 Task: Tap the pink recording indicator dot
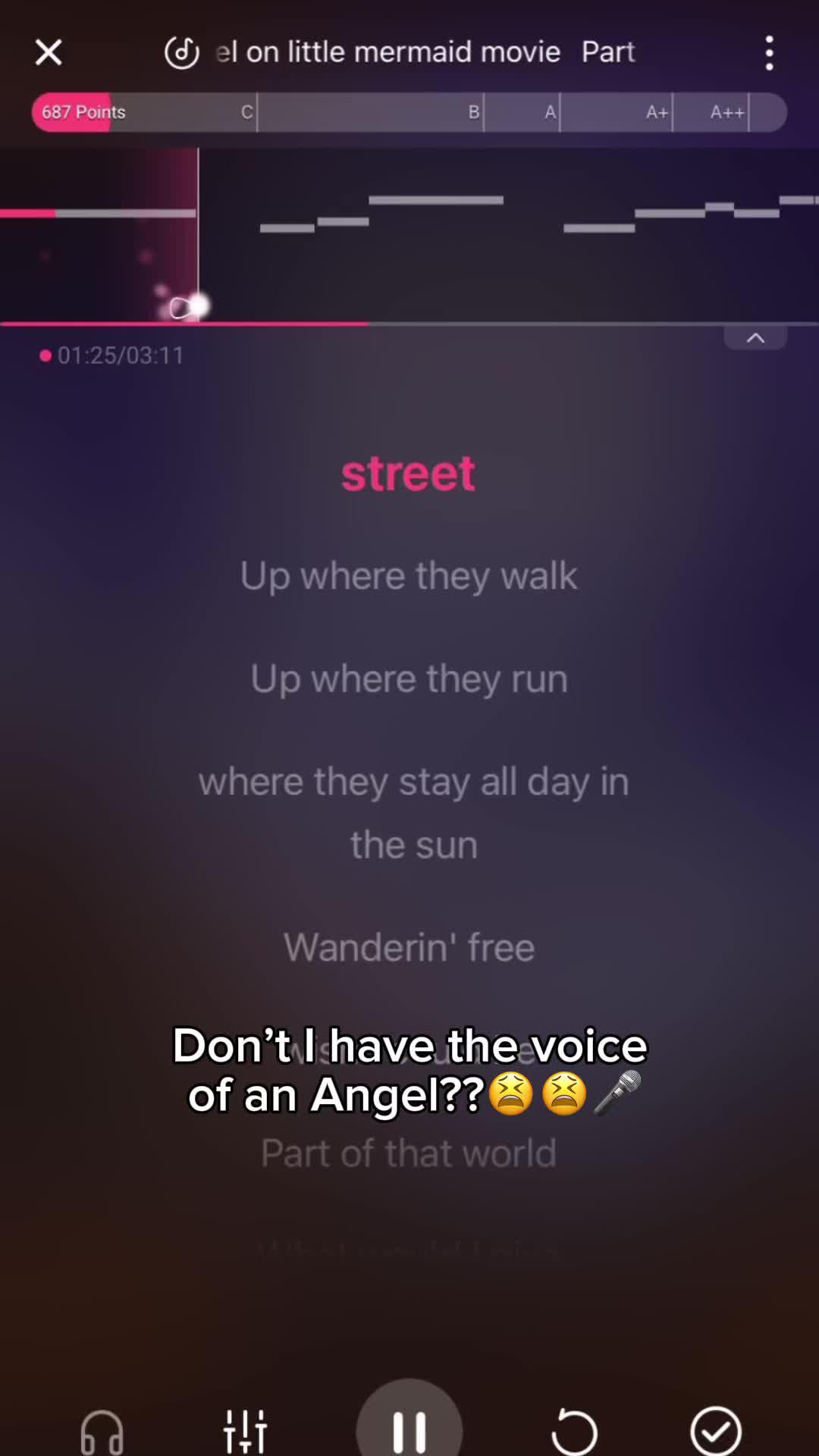click(45, 355)
